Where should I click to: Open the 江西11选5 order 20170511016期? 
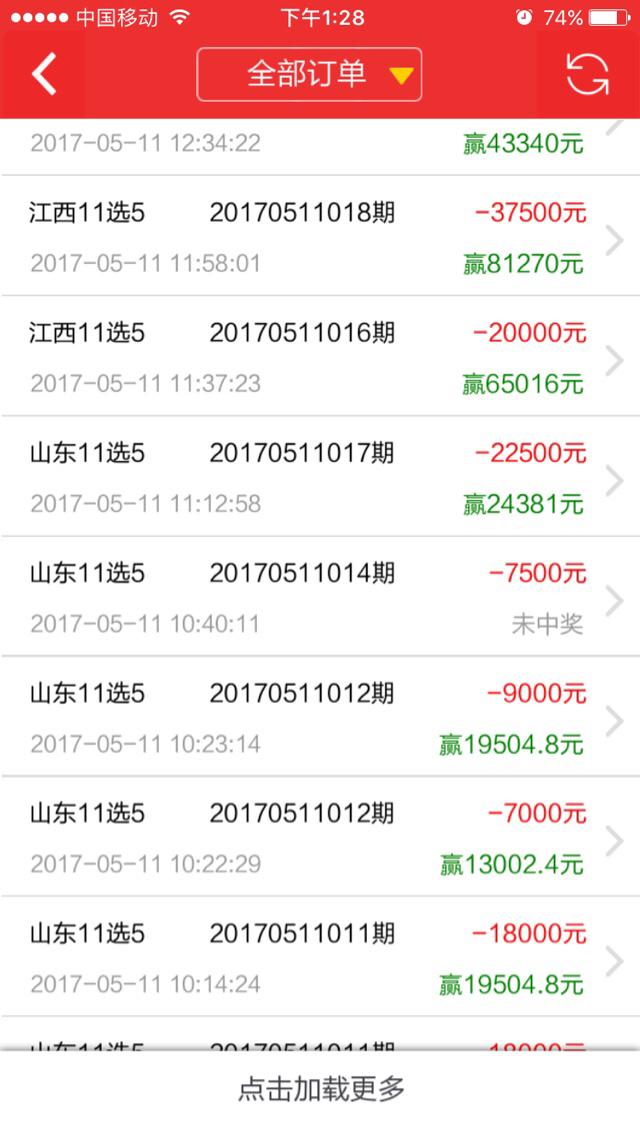tap(320, 356)
